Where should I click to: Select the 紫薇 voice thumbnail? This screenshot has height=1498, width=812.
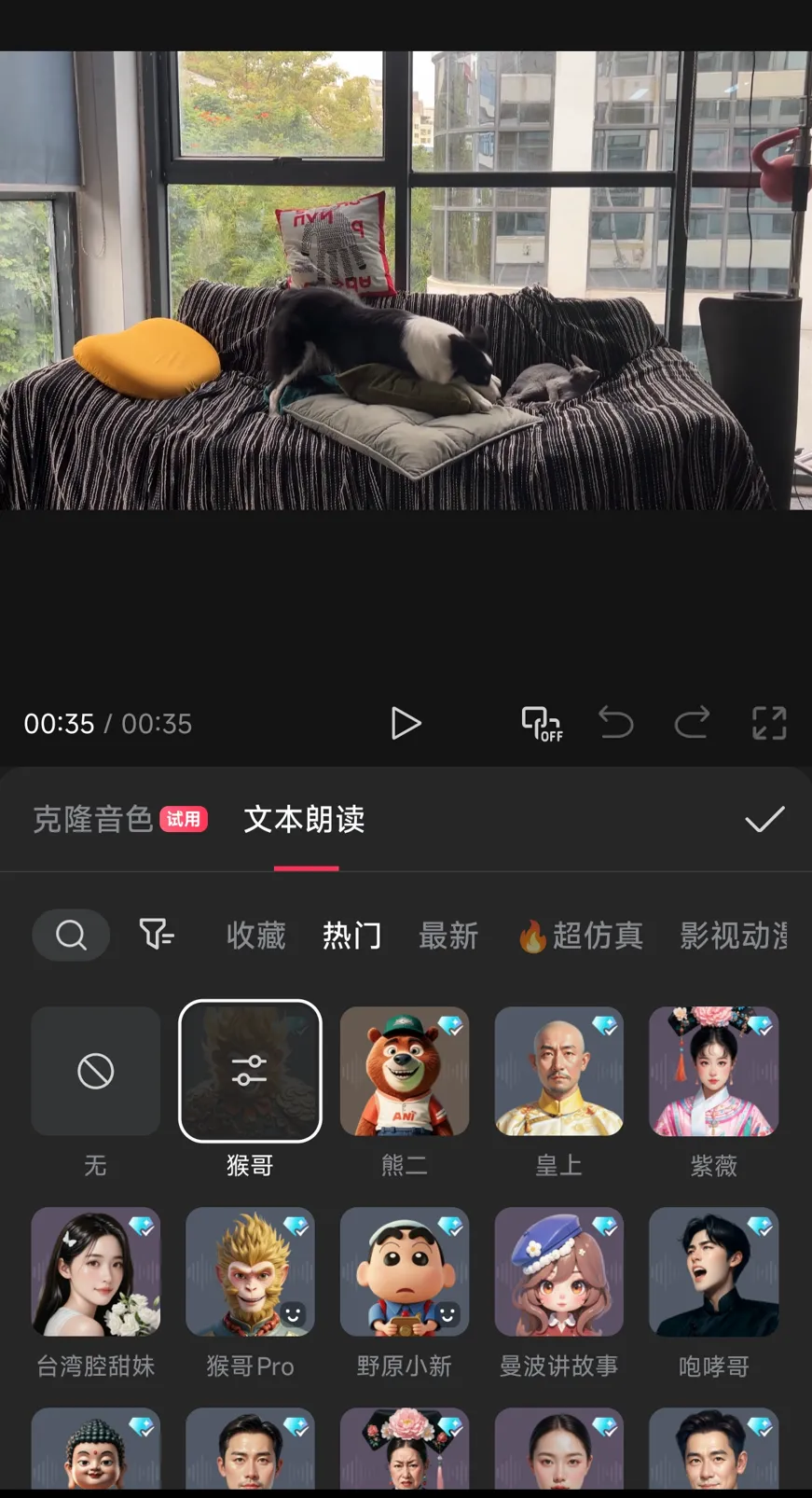click(x=713, y=1071)
